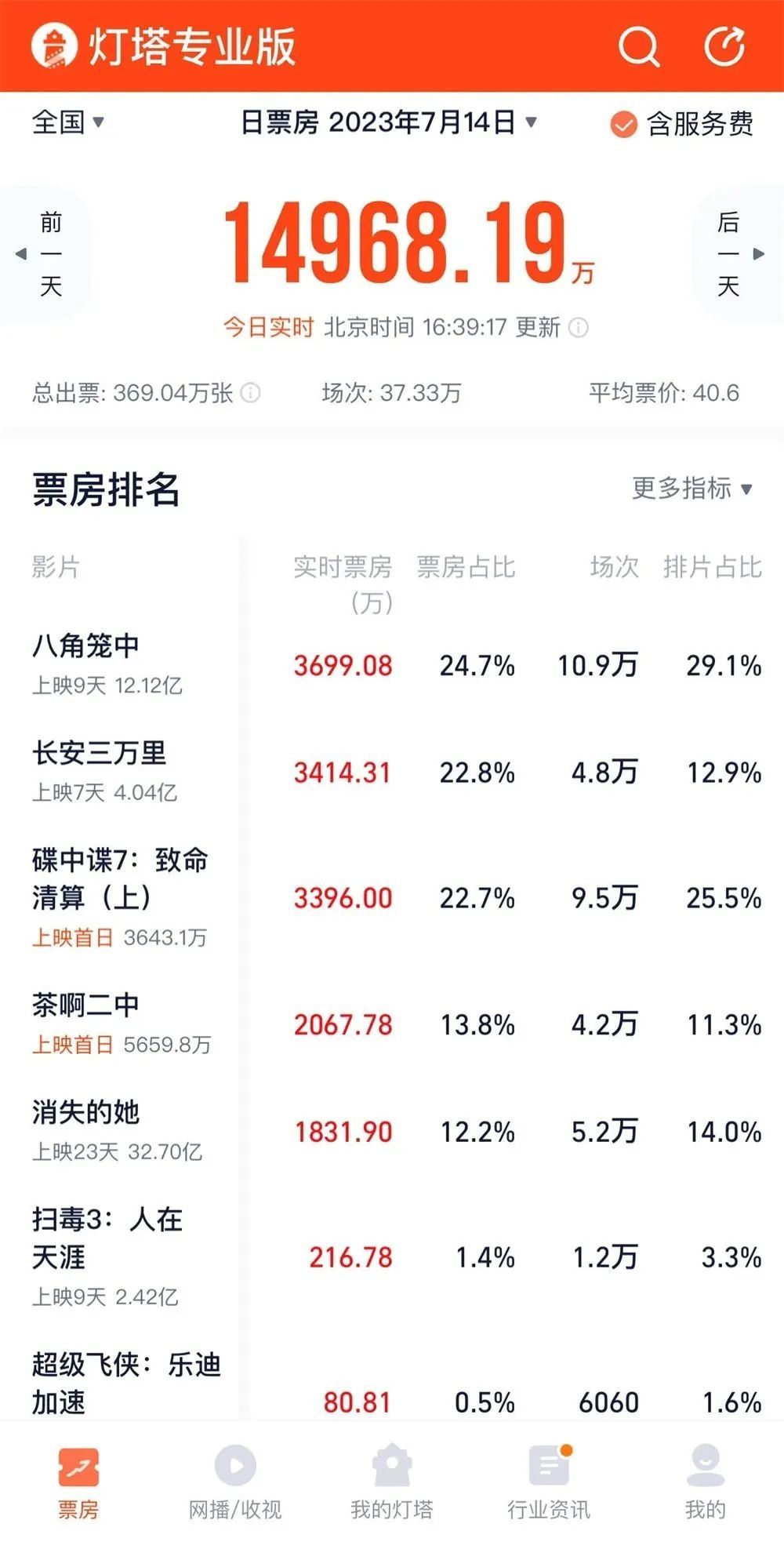
Task: Open details for 超级飞侠：乐迪加速
Action: [125, 1384]
